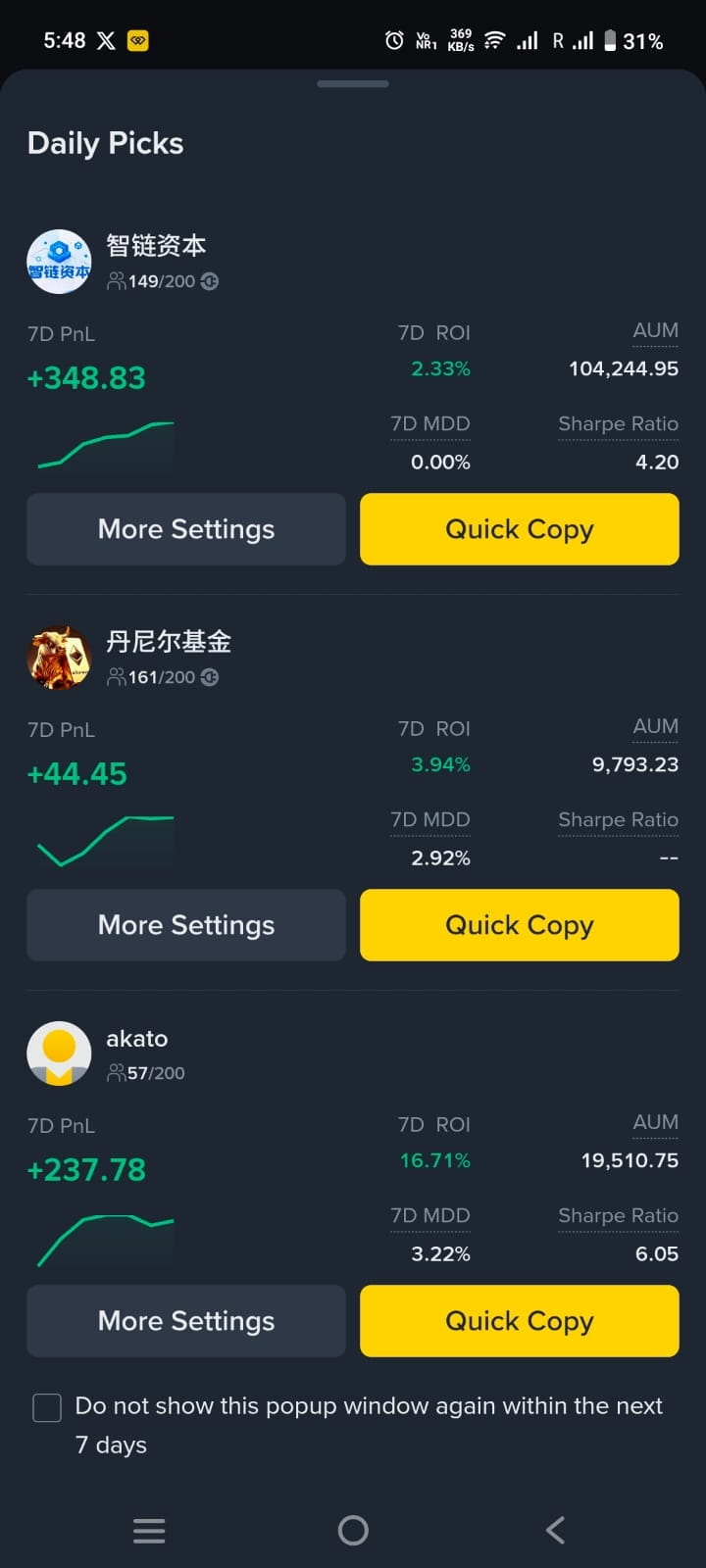This screenshot has width=706, height=1568.
Task: Open More Settings for akato
Action: click(x=186, y=1321)
